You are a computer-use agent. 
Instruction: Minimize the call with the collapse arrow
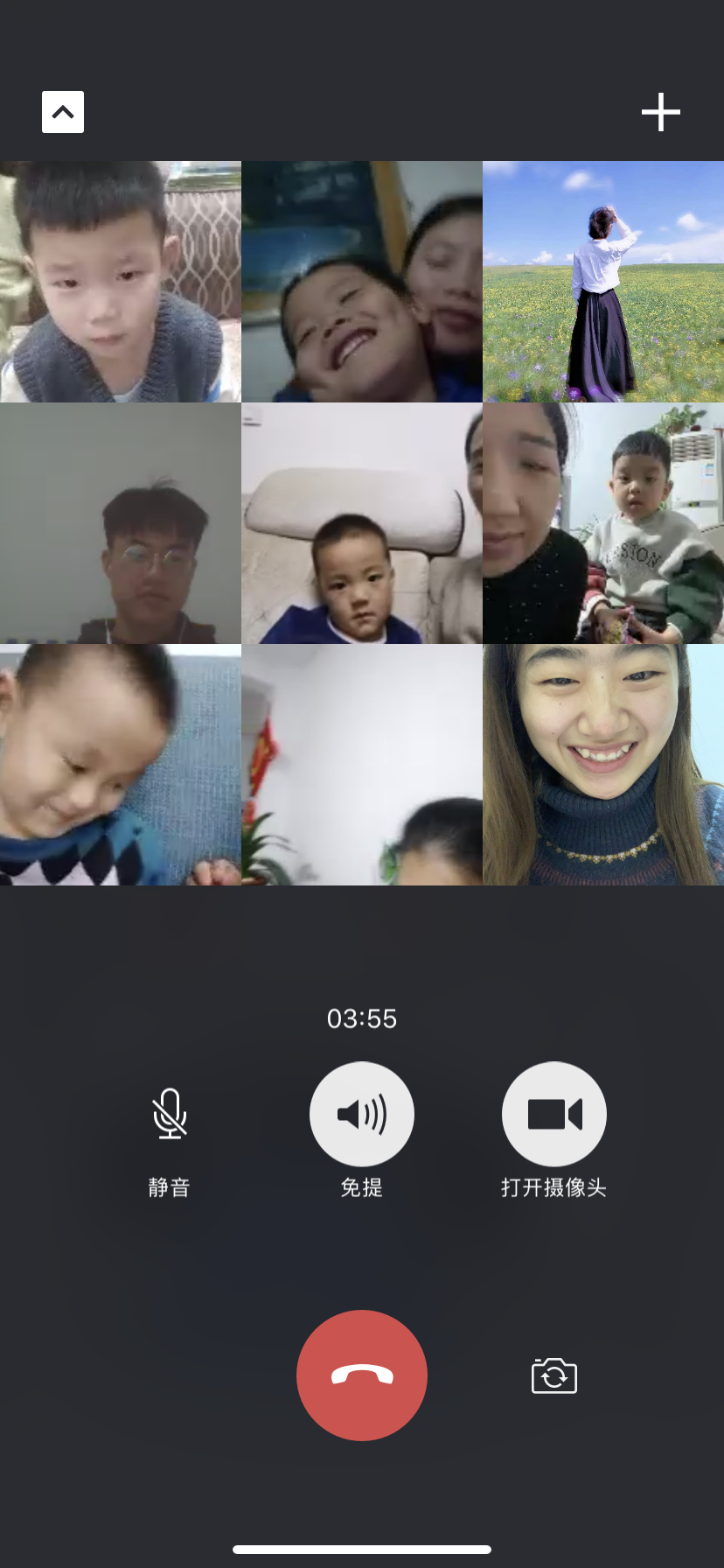(x=63, y=112)
